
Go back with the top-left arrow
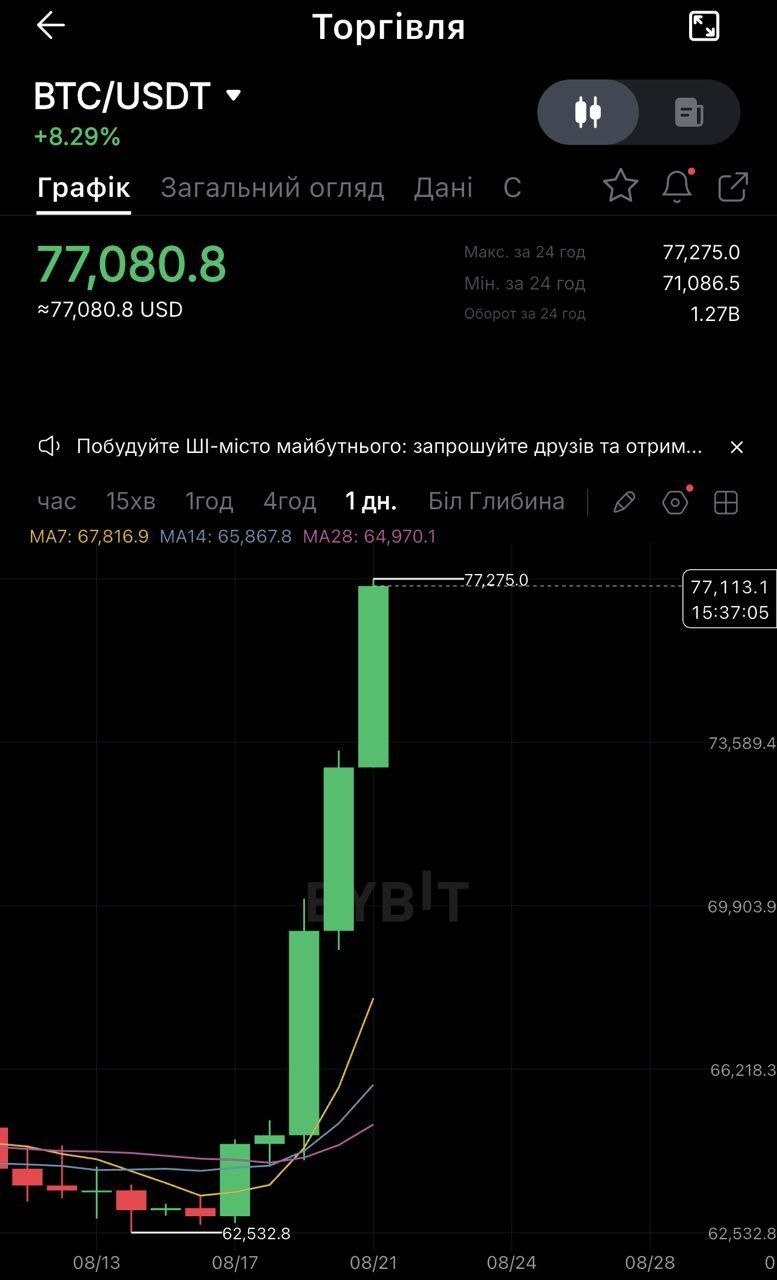(50, 26)
